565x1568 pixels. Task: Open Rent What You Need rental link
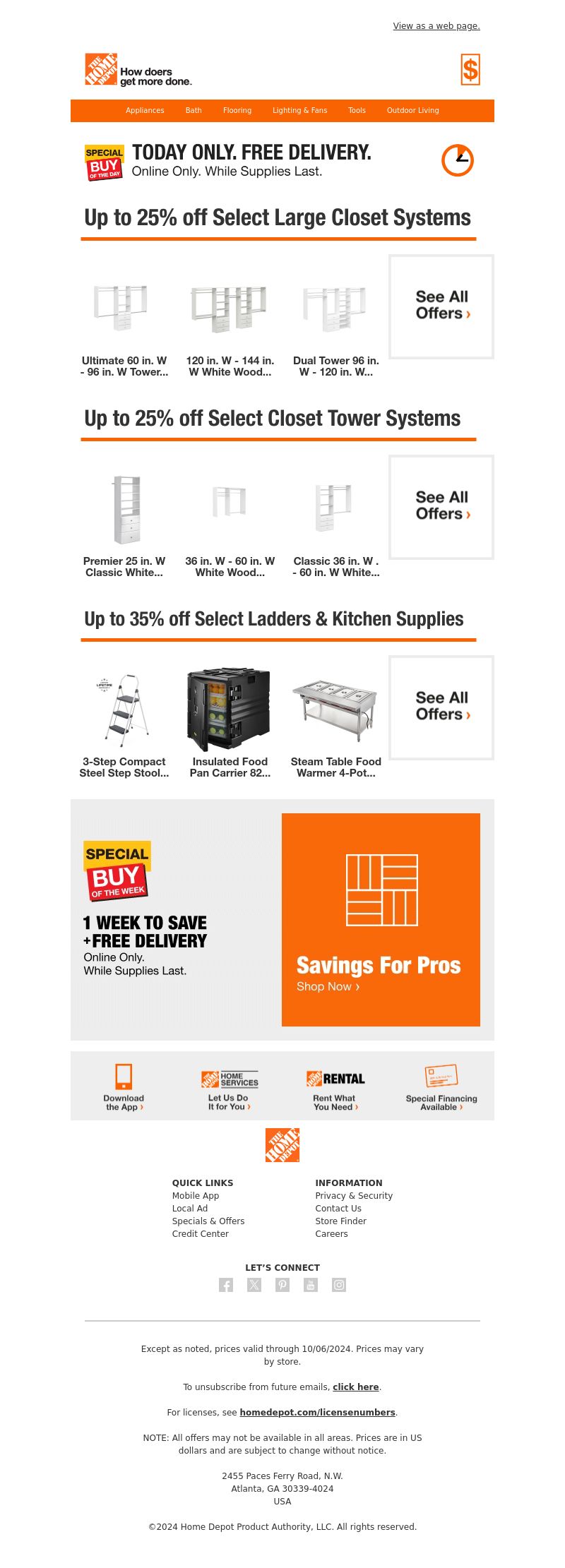click(335, 1101)
